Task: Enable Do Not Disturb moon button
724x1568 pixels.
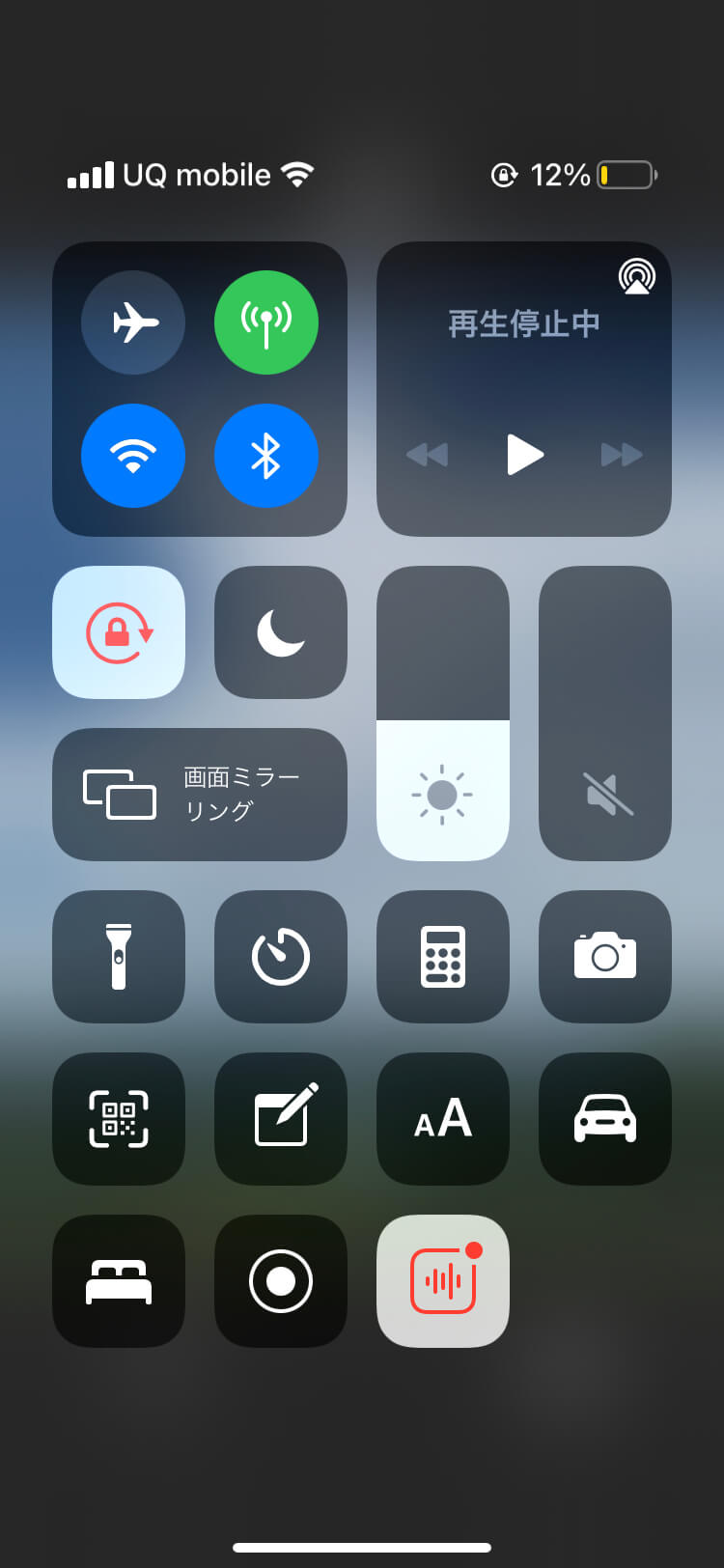Action: pyautogui.click(x=281, y=632)
